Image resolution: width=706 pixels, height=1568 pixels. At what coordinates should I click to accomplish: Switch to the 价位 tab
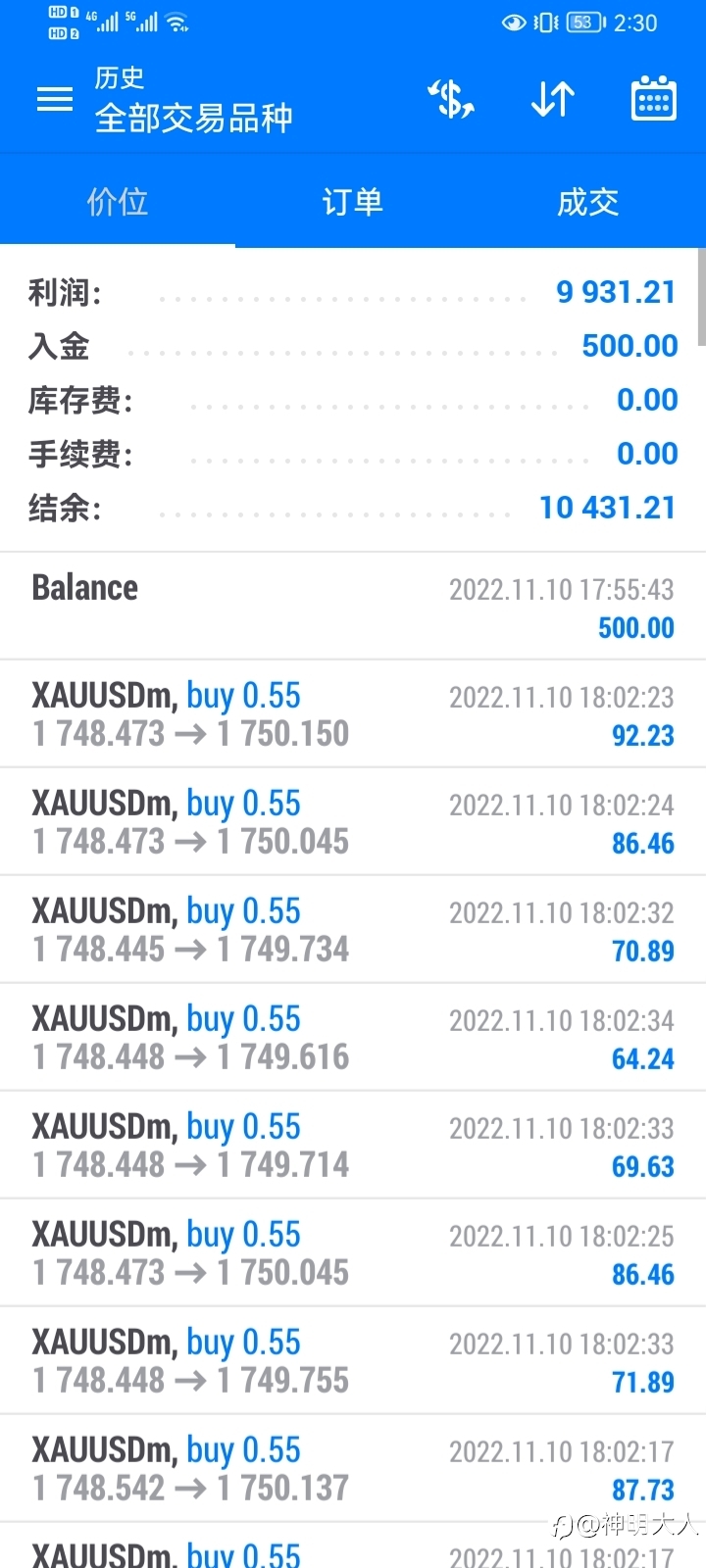coord(118,202)
